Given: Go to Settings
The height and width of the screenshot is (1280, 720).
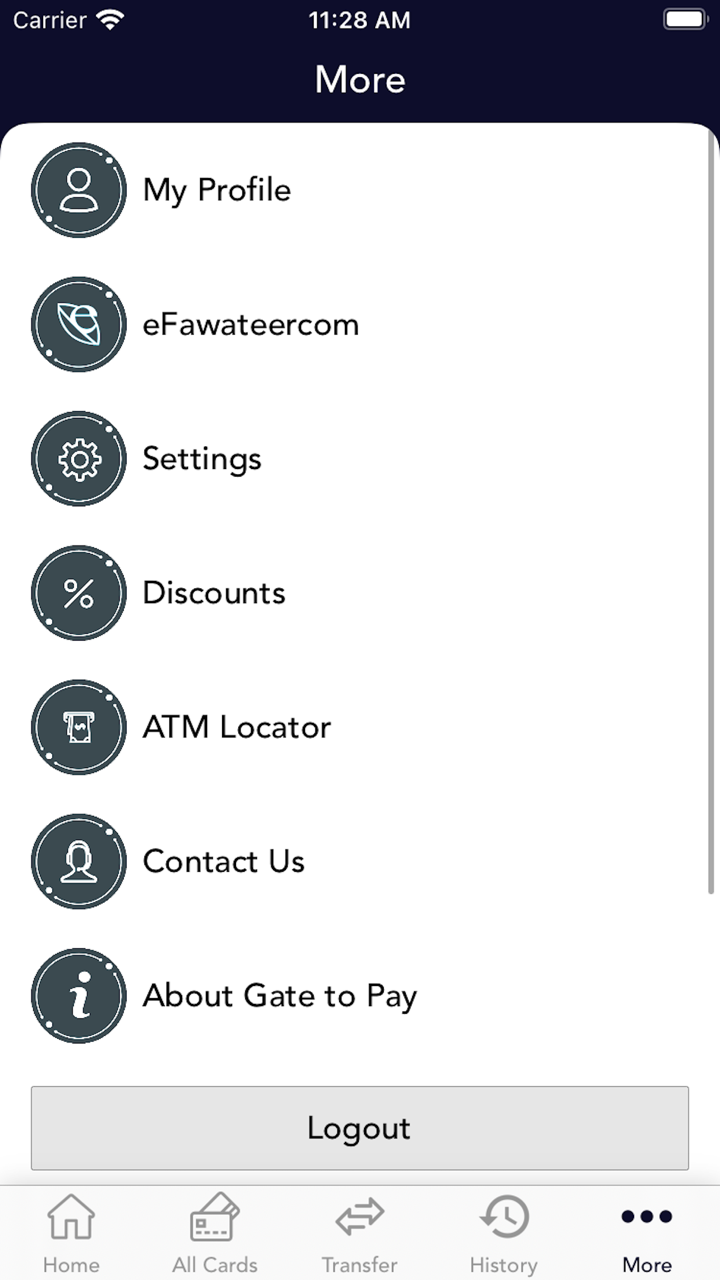Looking at the screenshot, I should (x=202, y=459).
